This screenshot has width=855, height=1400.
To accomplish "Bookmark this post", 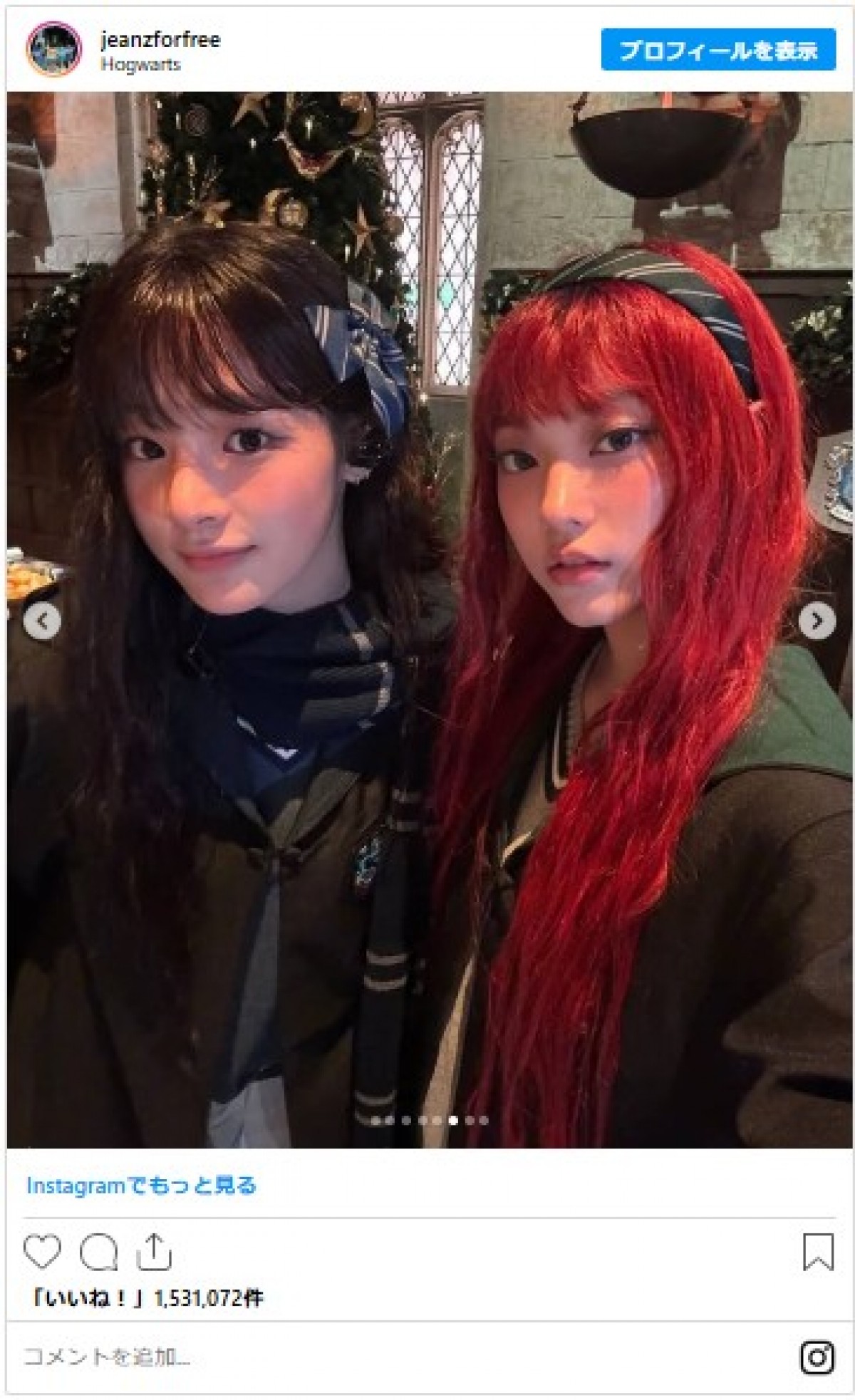I will click(x=817, y=1252).
